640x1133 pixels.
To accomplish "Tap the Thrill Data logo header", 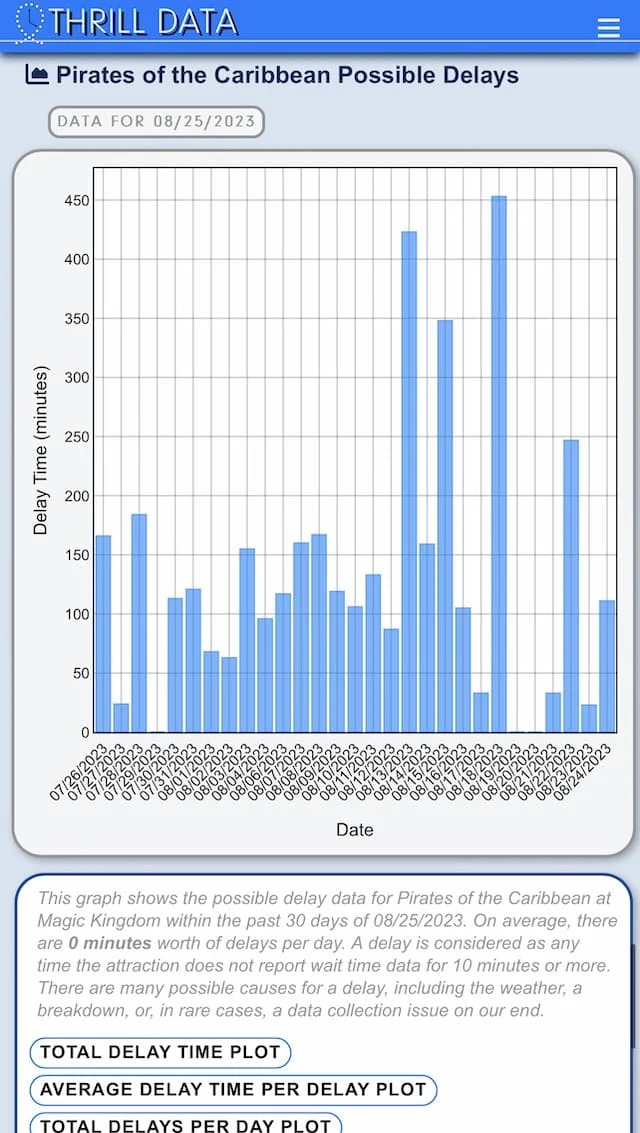I will coord(126,22).
